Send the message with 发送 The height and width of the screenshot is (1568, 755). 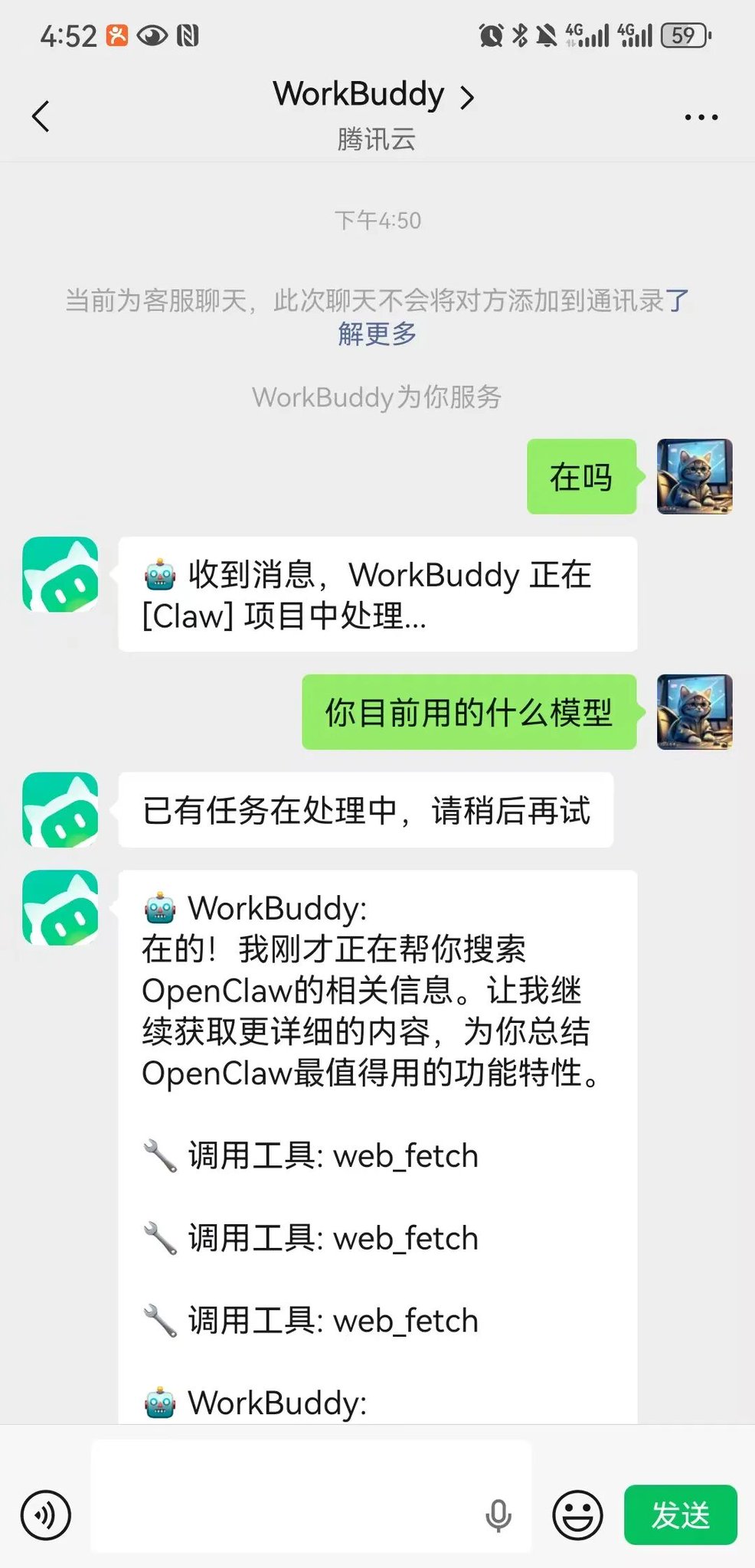click(x=680, y=1514)
